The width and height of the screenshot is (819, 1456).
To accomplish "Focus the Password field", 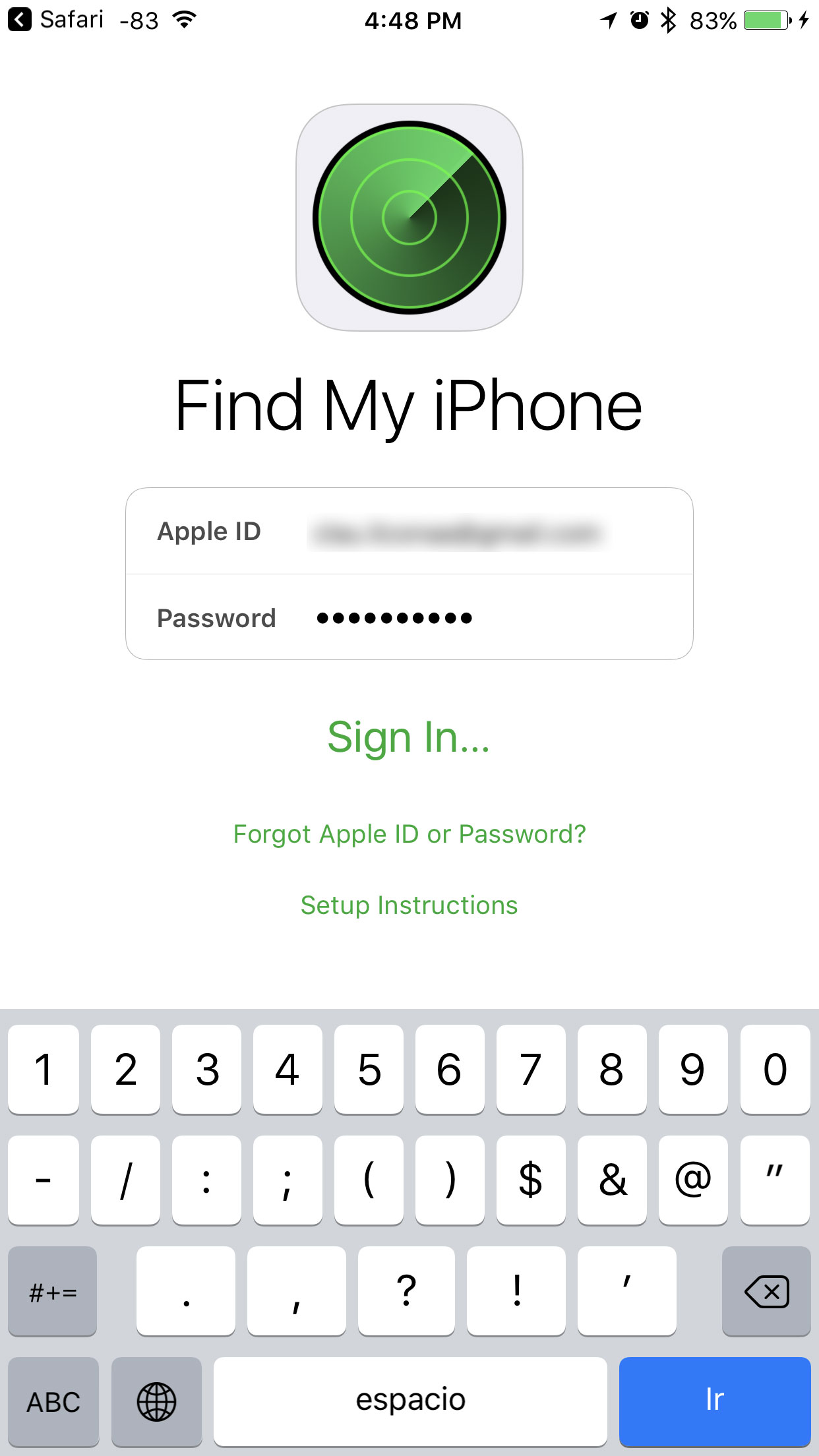I will click(x=409, y=617).
